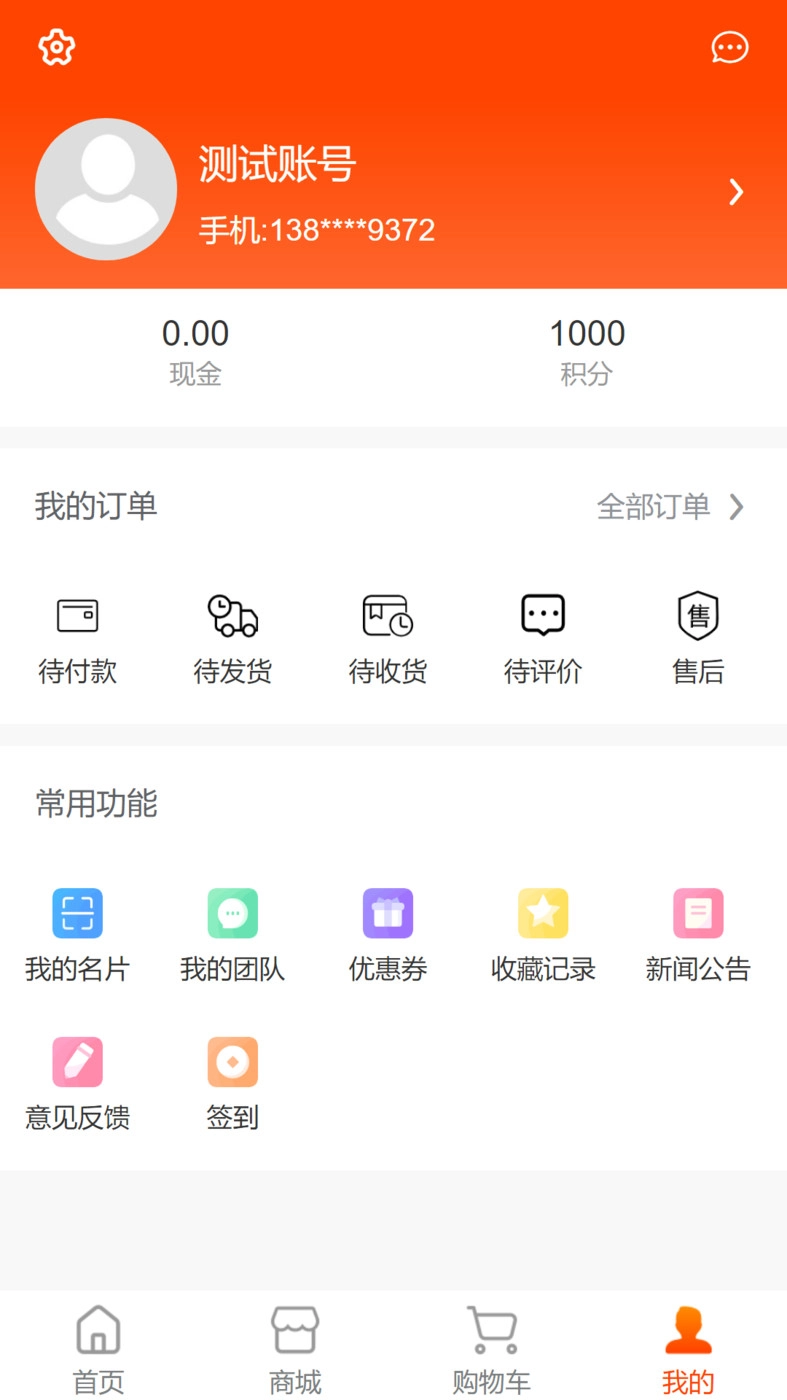This screenshot has height=1400, width=787.
Task: Open 意见反馈 feedback pencil icon
Action: click(x=78, y=1061)
